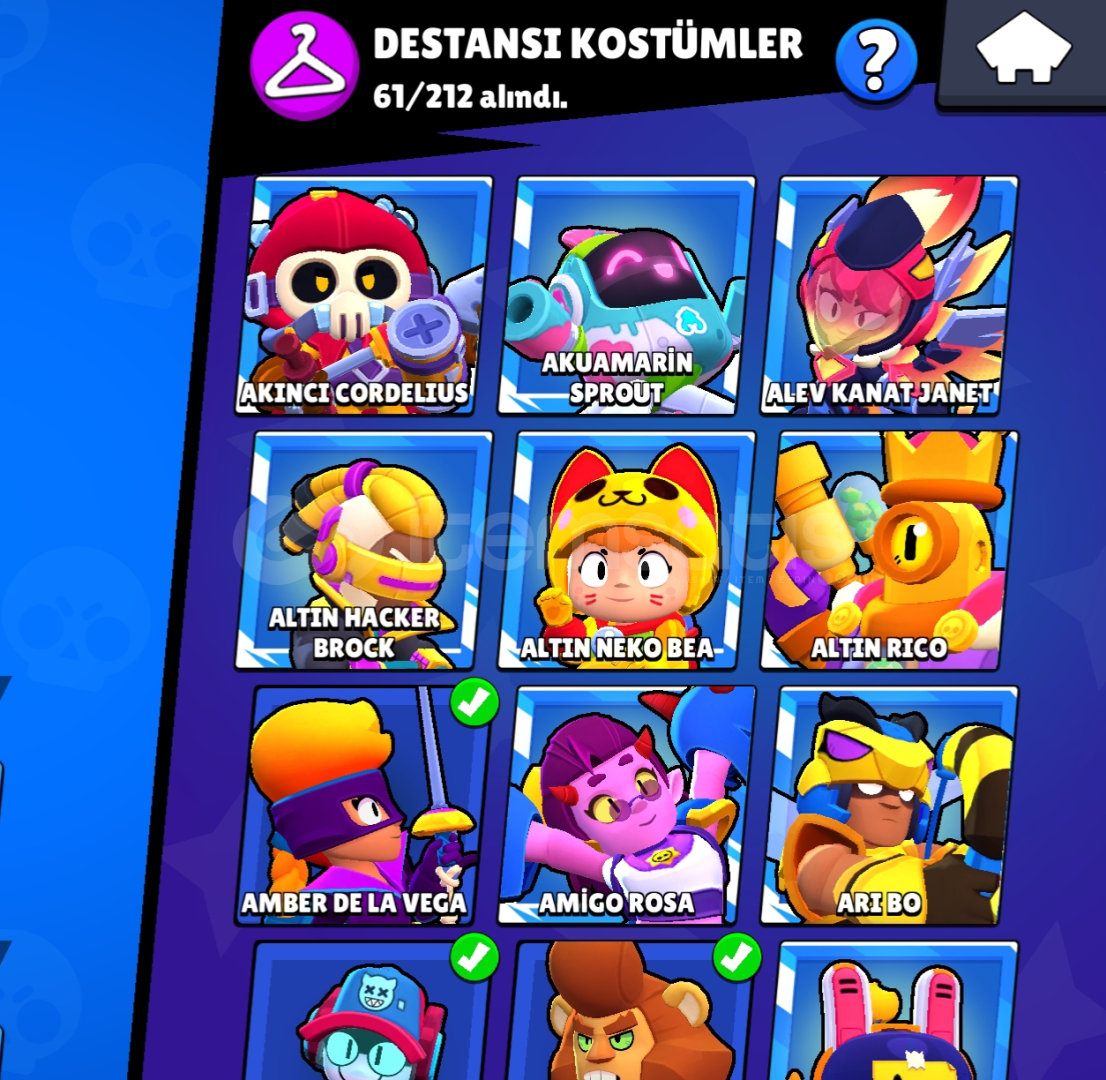Viewport: 1106px width, 1080px height.
Task: View the Arı Bo skin
Action: point(888,805)
